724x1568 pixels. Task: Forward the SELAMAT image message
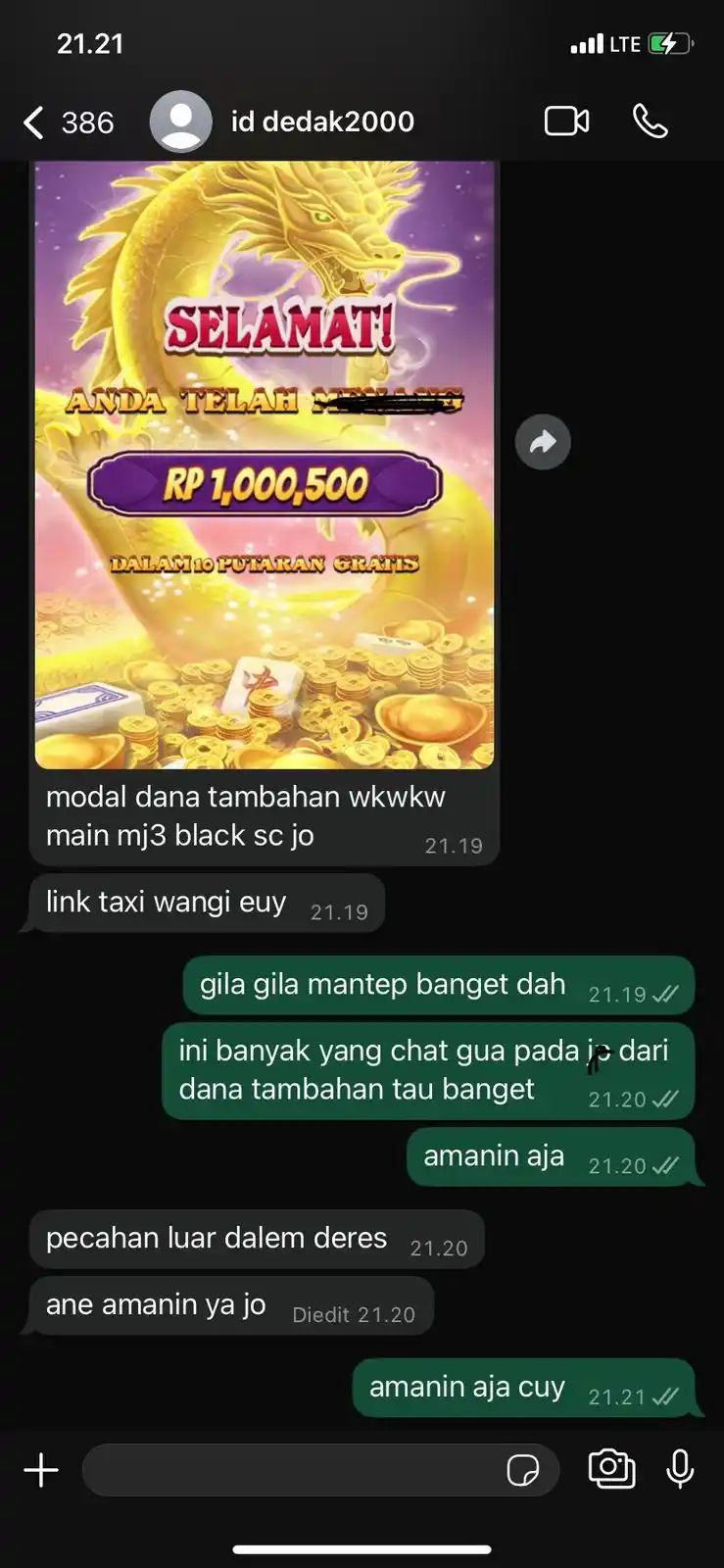point(543,442)
